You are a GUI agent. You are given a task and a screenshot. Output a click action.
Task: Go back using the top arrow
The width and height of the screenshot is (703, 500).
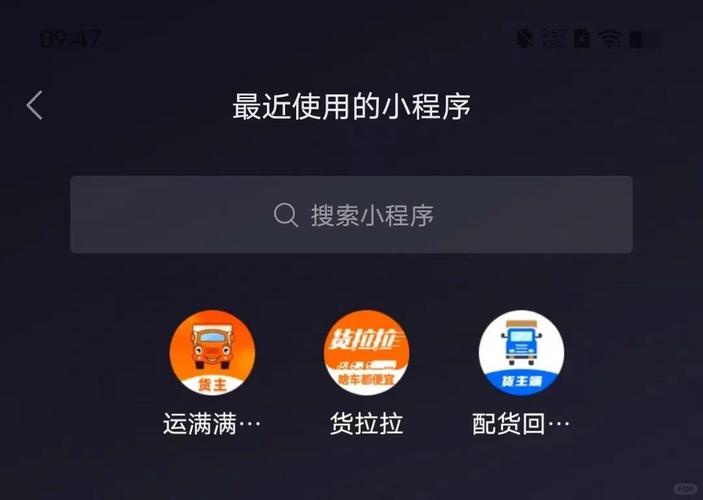35,106
